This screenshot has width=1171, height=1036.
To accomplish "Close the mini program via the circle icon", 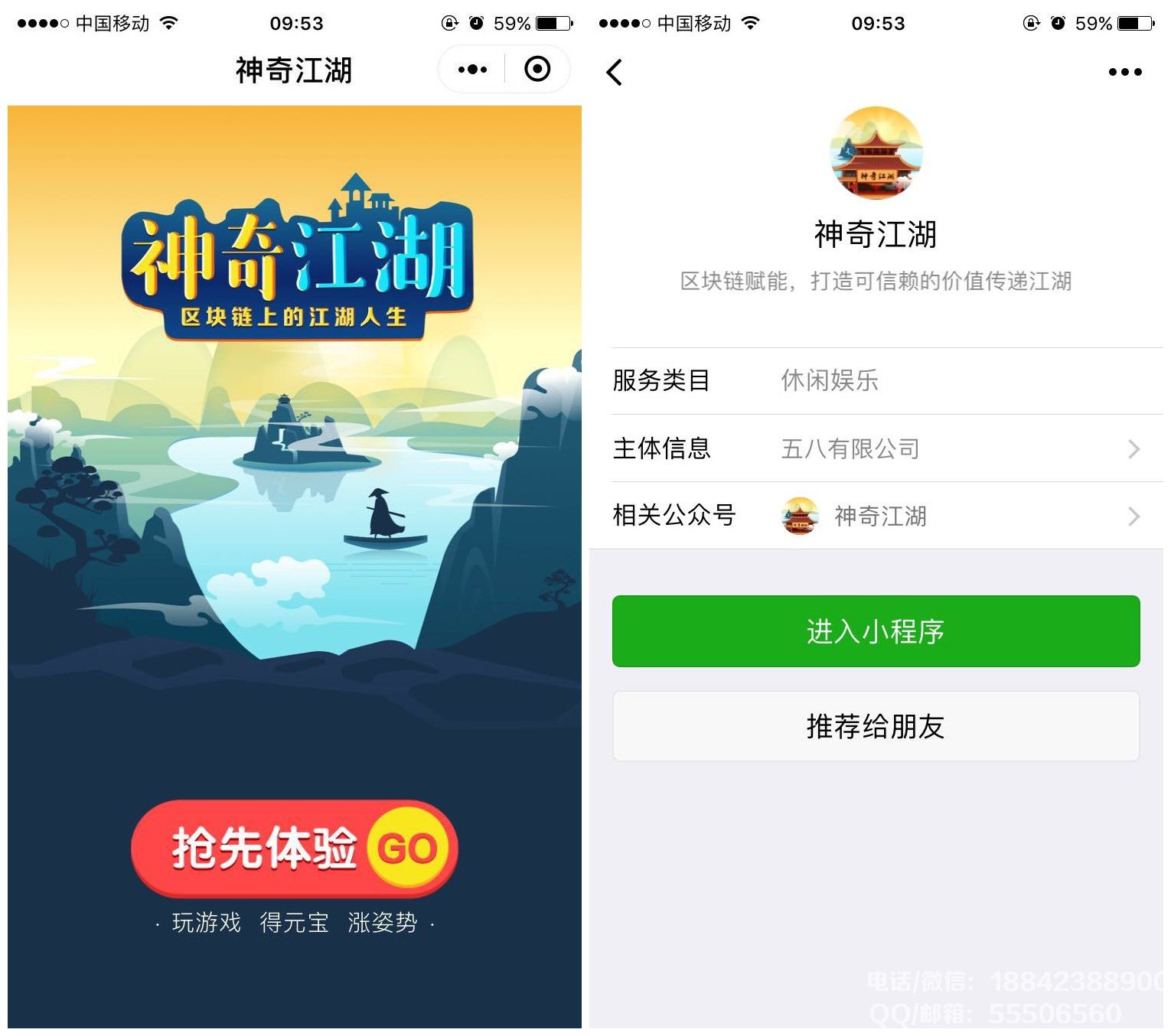I will [x=537, y=70].
